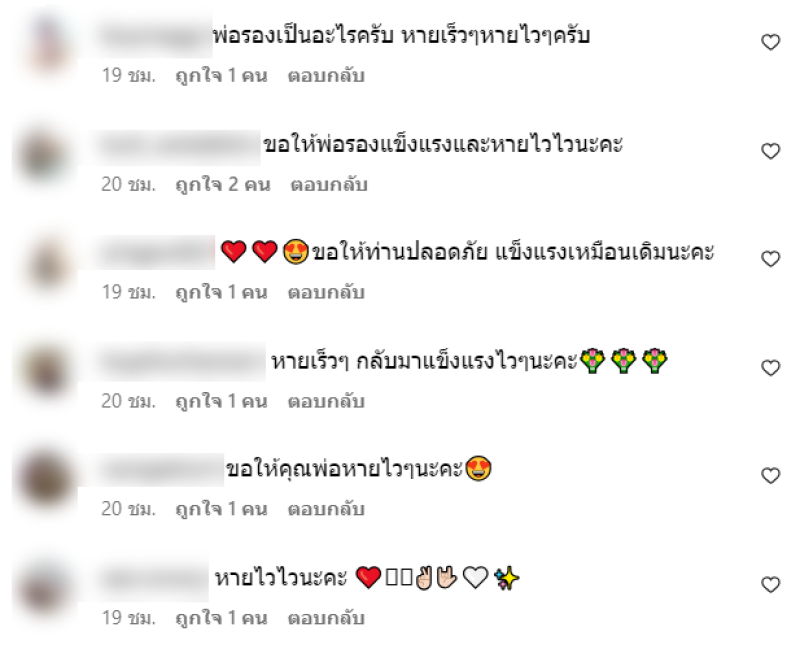
Task: Open profile picture beside 'ขอให้คุณพ่อหายไวๆนะคะ' comment
Action: click(x=45, y=476)
